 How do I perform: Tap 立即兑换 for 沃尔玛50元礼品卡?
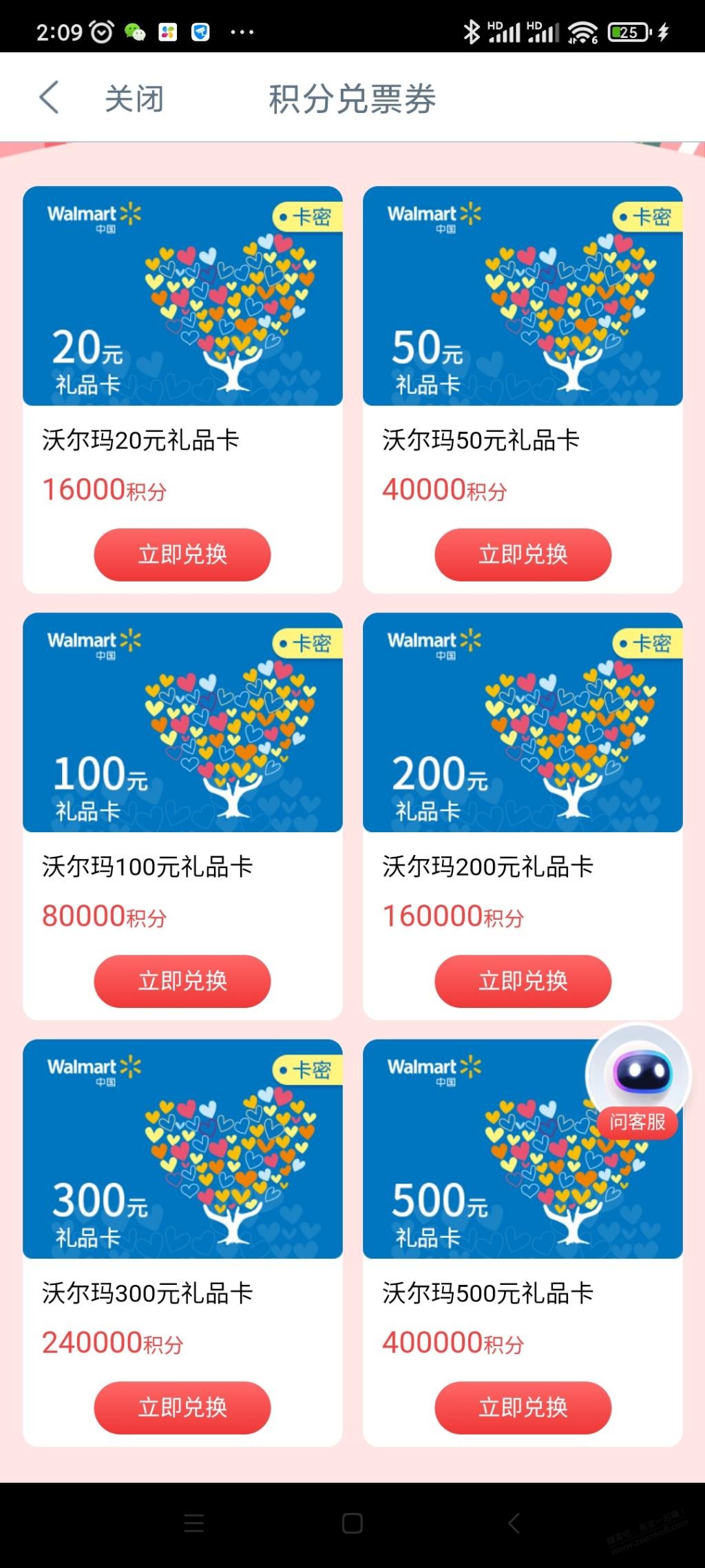tap(523, 555)
